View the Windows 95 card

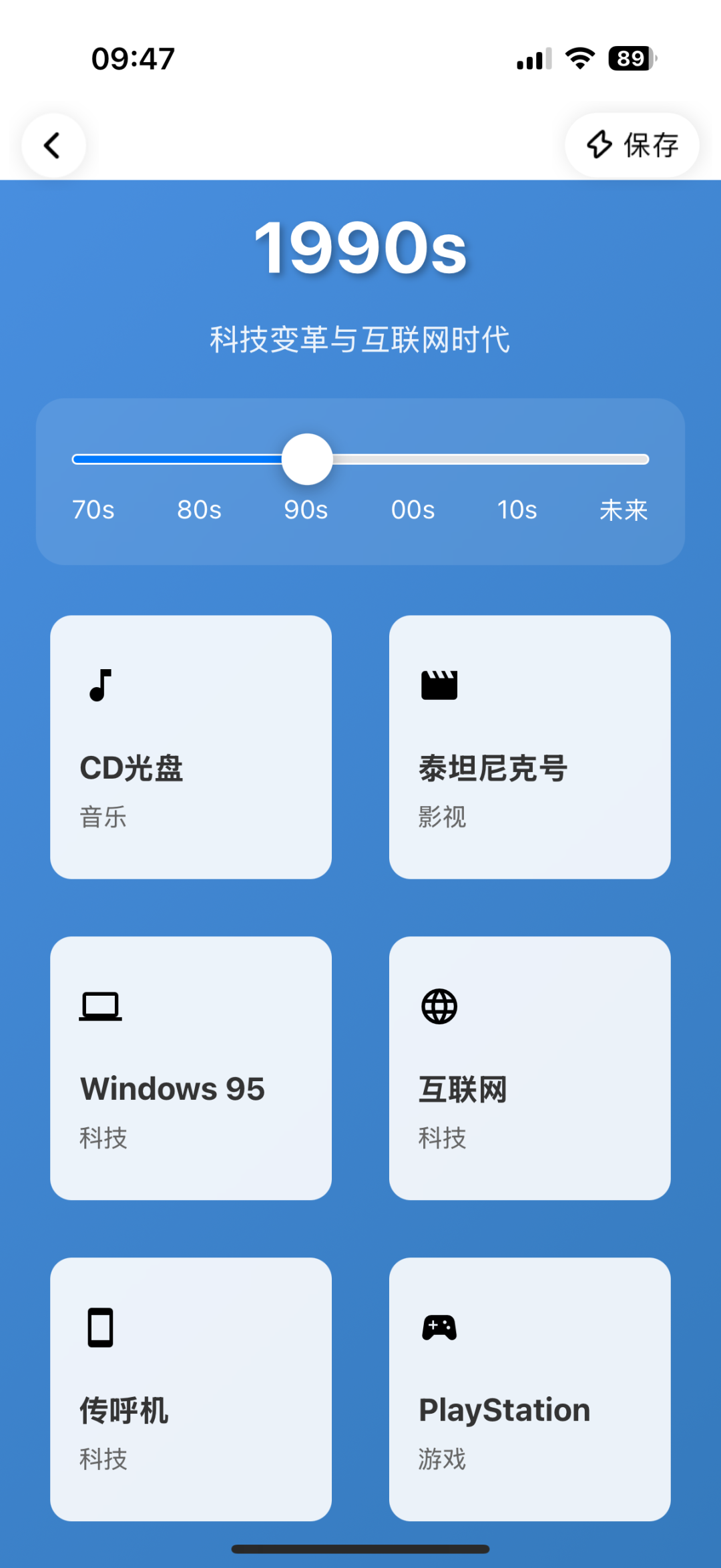191,1068
